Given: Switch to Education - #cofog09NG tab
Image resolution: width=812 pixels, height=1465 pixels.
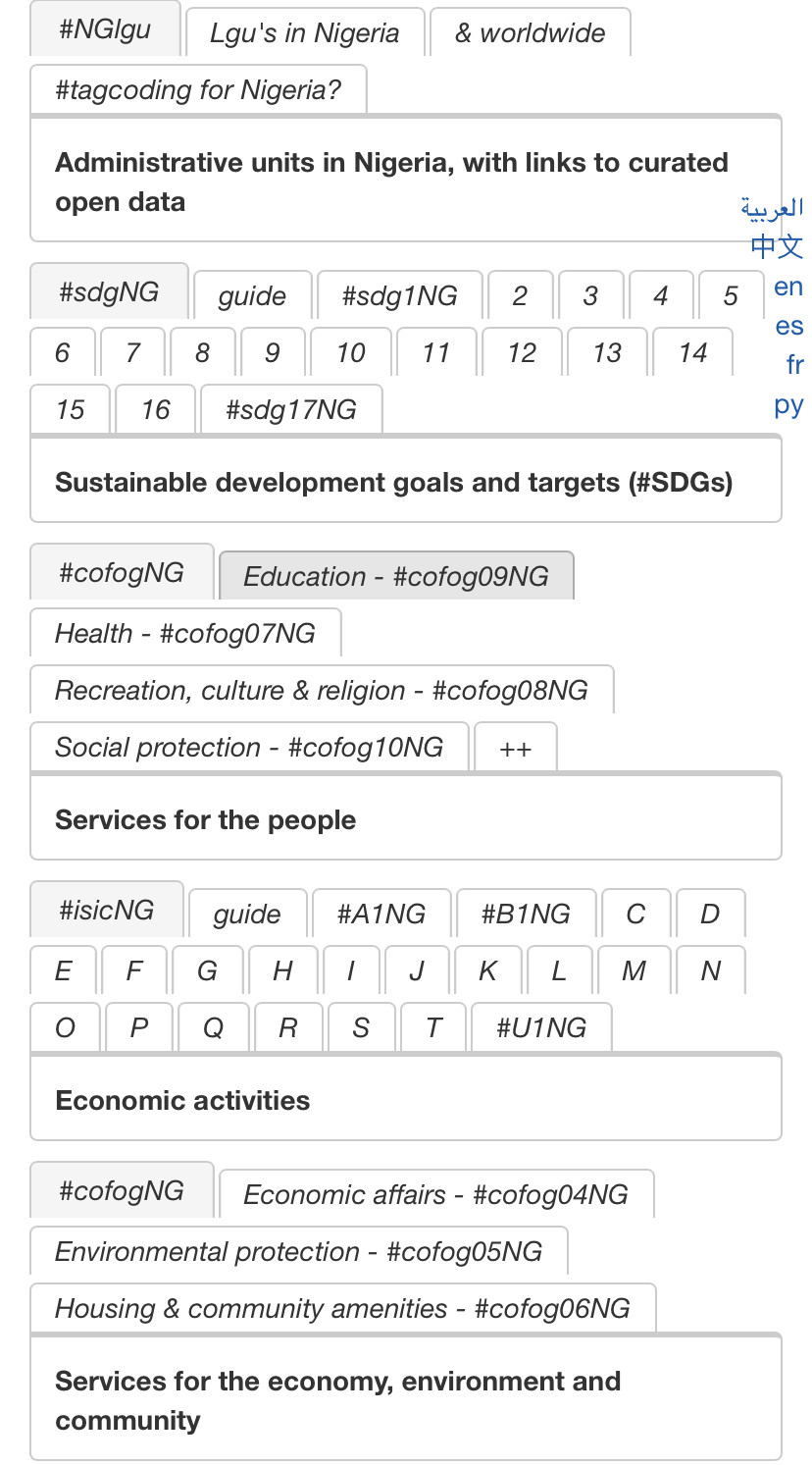Looking at the screenshot, I should [x=396, y=576].
